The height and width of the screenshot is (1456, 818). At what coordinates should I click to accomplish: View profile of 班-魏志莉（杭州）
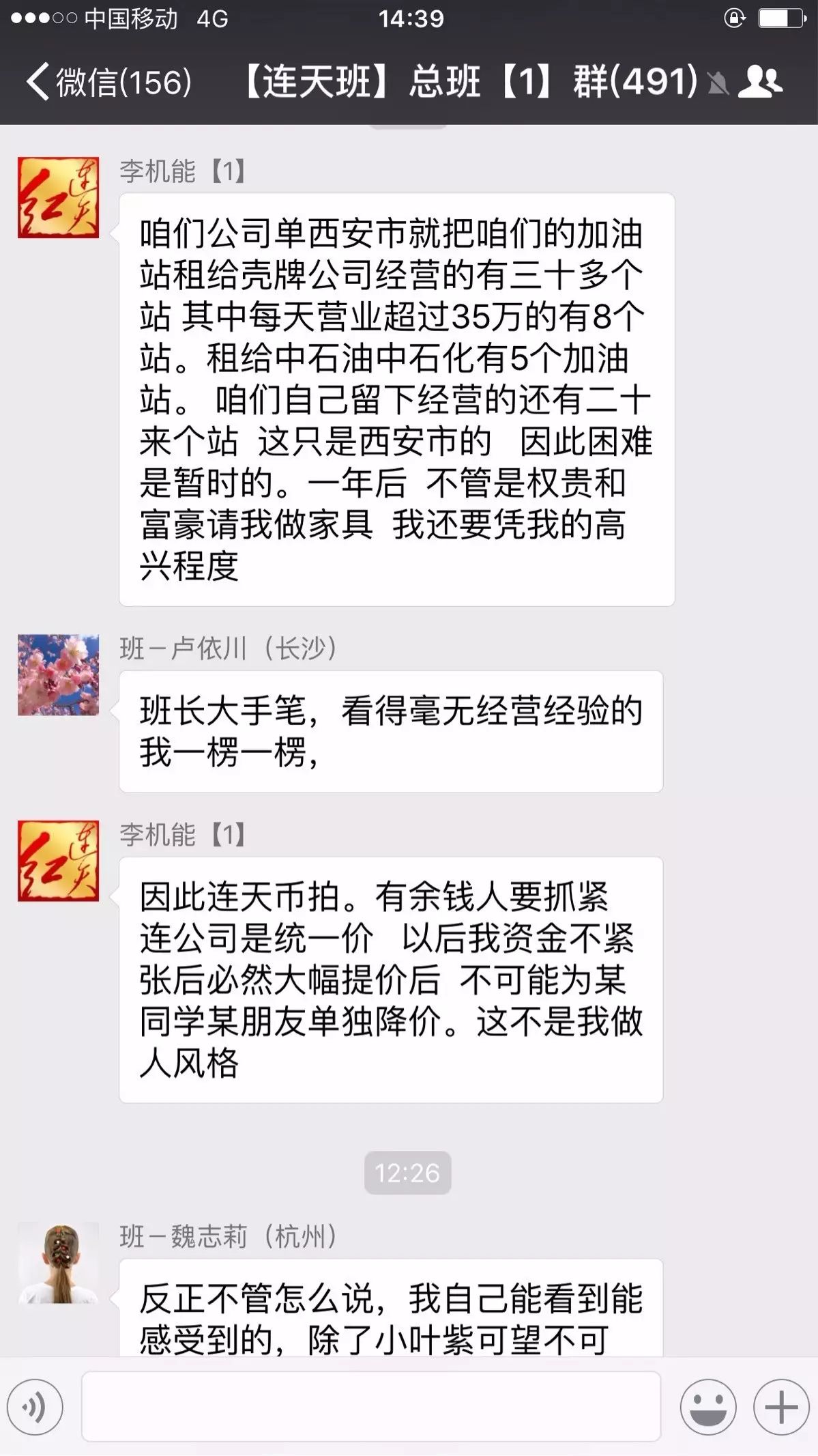[x=59, y=1263]
